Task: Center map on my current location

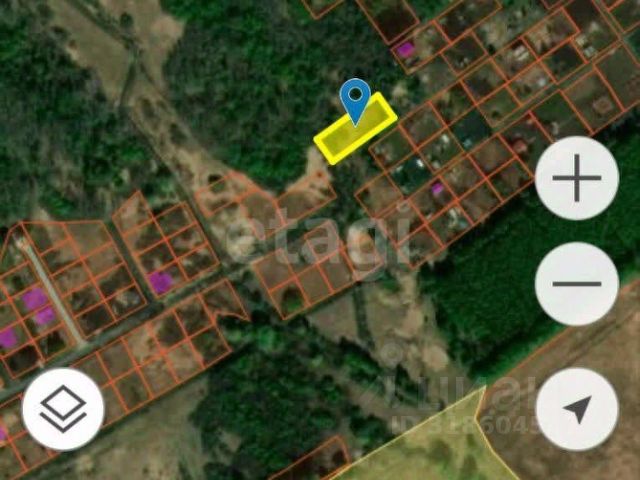Action: (x=577, y=408)
